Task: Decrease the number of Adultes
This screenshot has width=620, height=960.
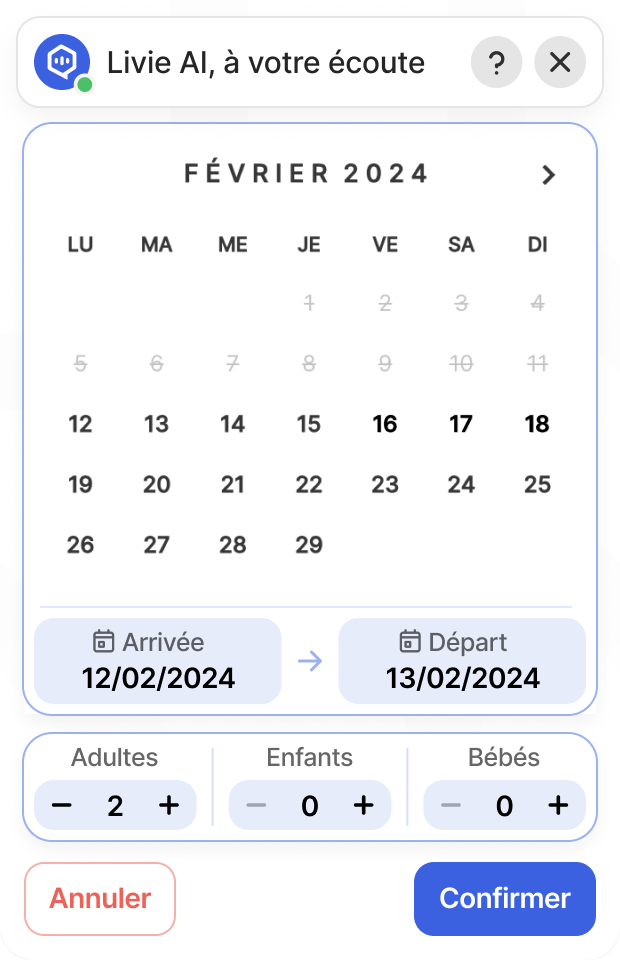Action: [62, 805]
